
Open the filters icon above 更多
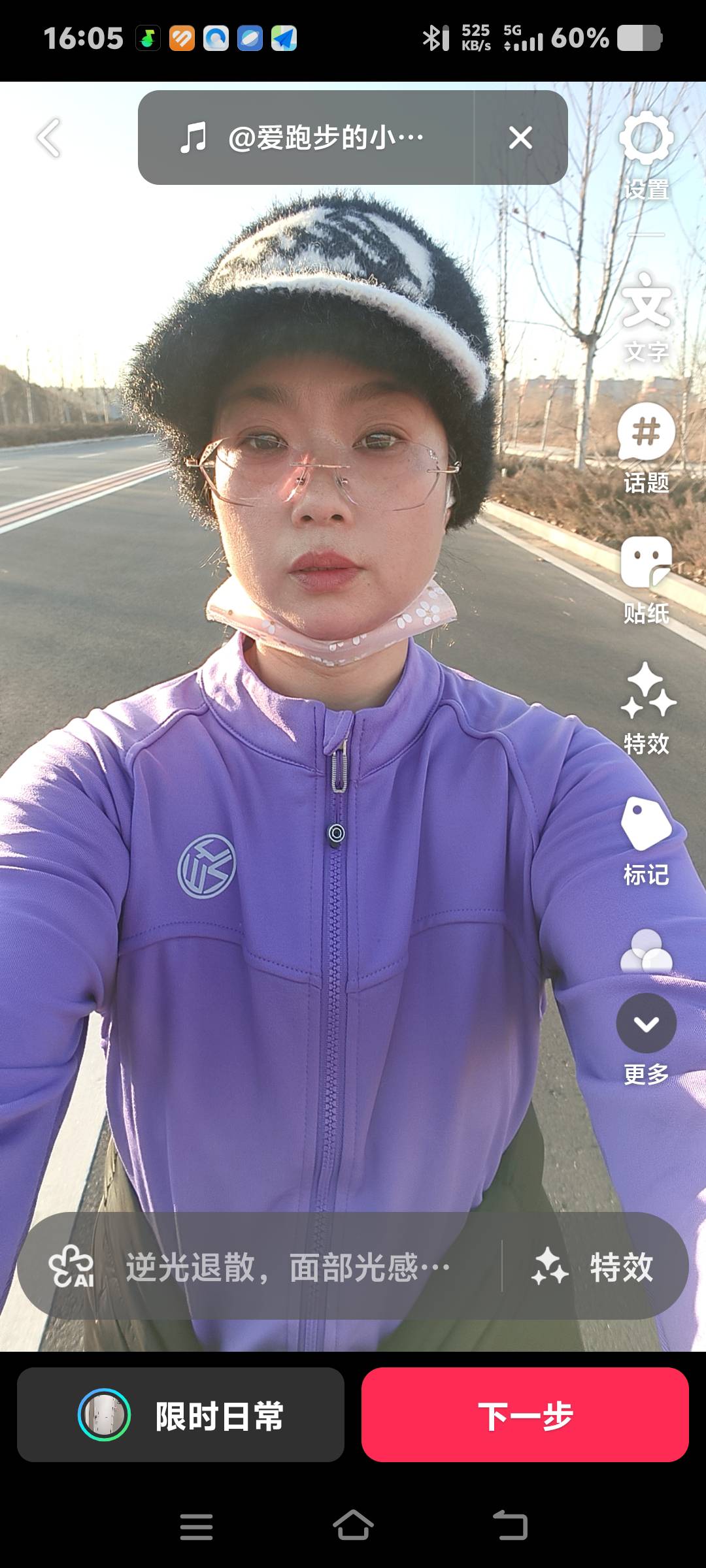click(646, 951)
